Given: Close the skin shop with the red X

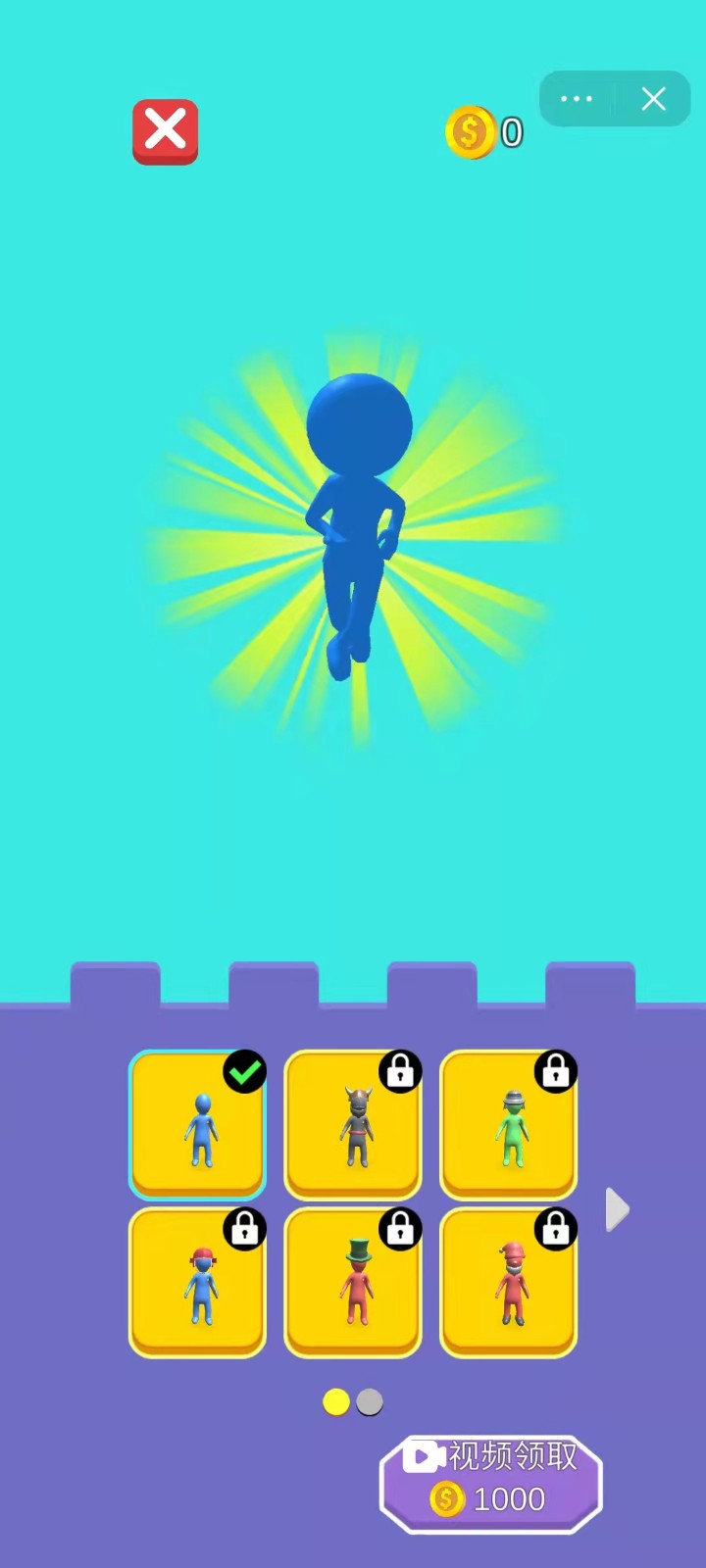Looking at the screenshot, I should 165,131.
